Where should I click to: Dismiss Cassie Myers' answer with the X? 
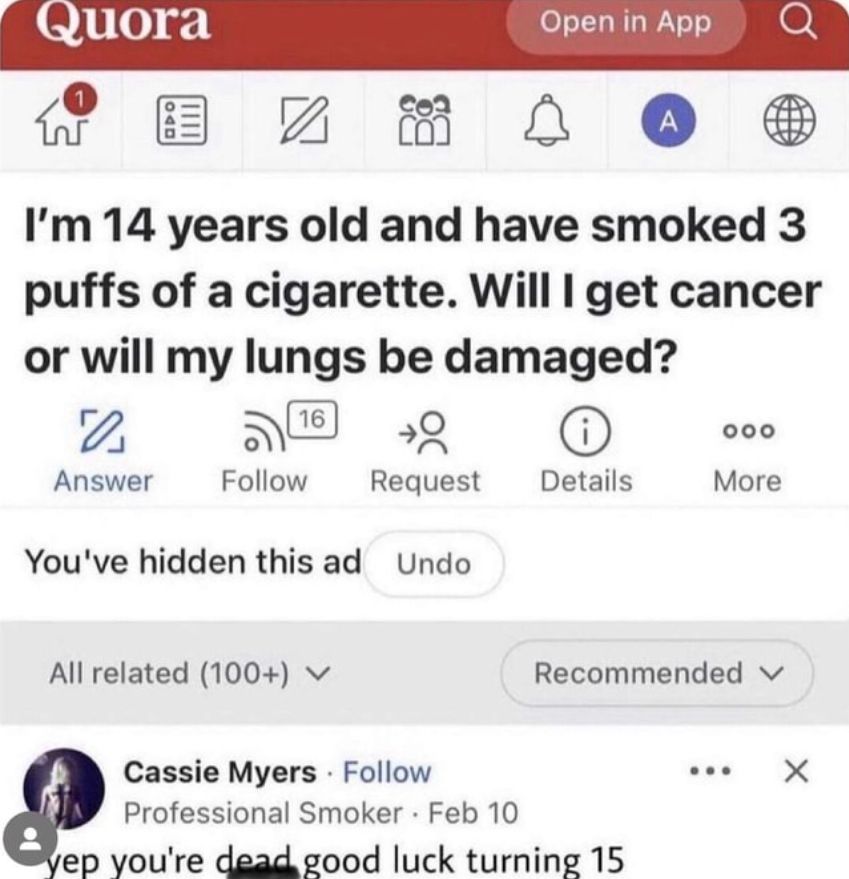[795, 771]
